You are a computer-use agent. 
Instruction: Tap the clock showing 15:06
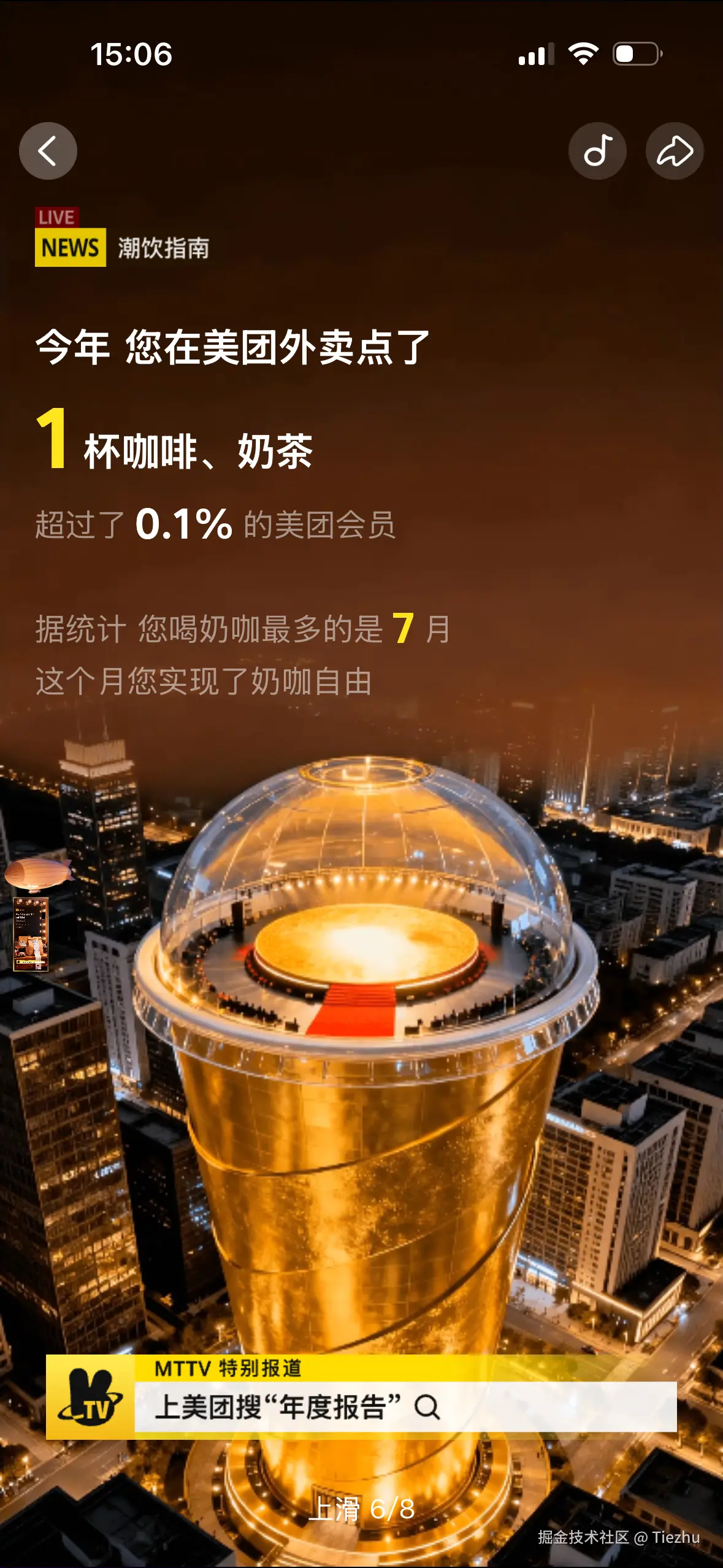(x=132, y=54)
